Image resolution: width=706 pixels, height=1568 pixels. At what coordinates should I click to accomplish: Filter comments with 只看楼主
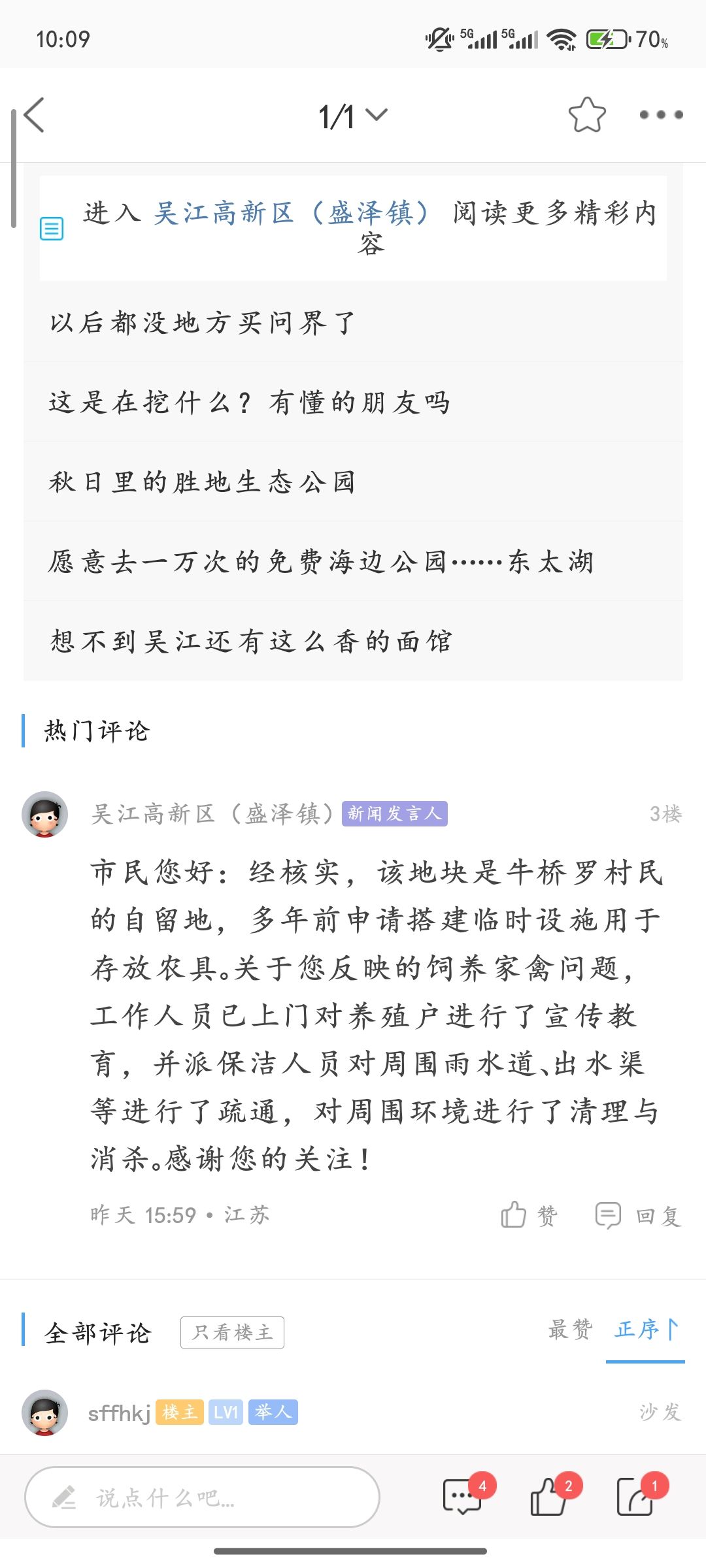pos(232,1332)
